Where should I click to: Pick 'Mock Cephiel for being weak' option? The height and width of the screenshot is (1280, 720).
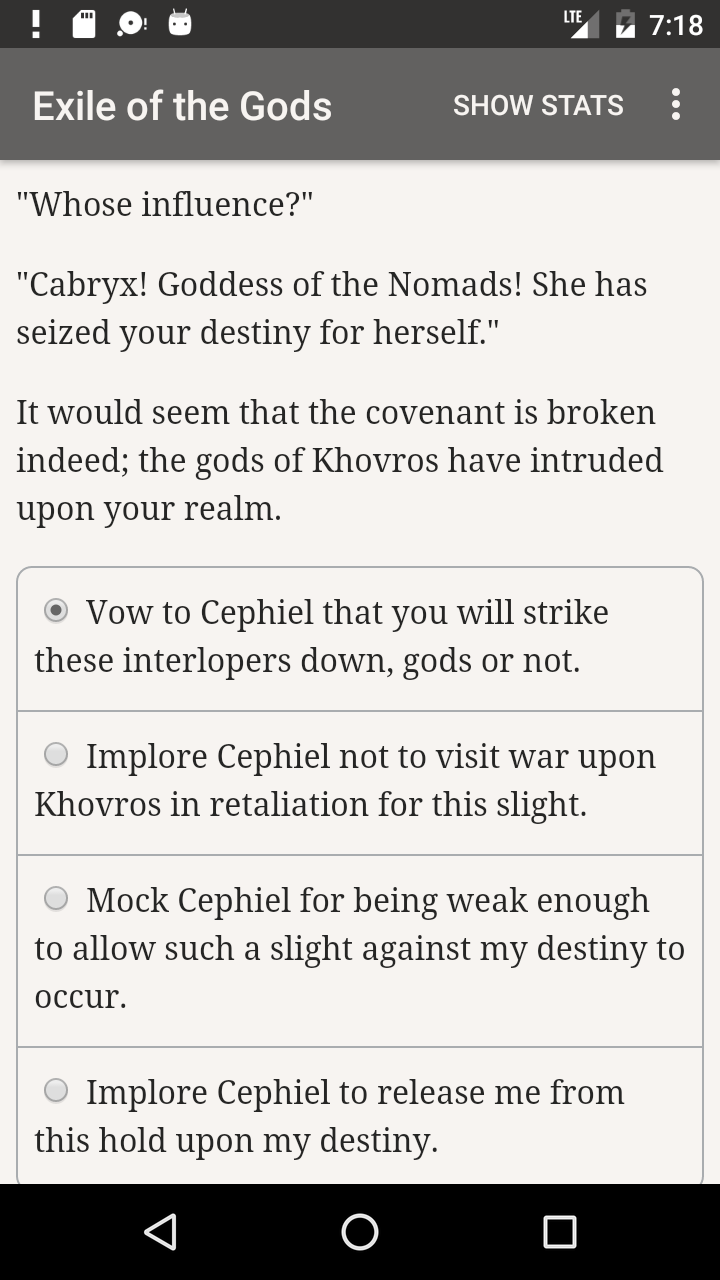pyautogui.click(x=360, y=951)
